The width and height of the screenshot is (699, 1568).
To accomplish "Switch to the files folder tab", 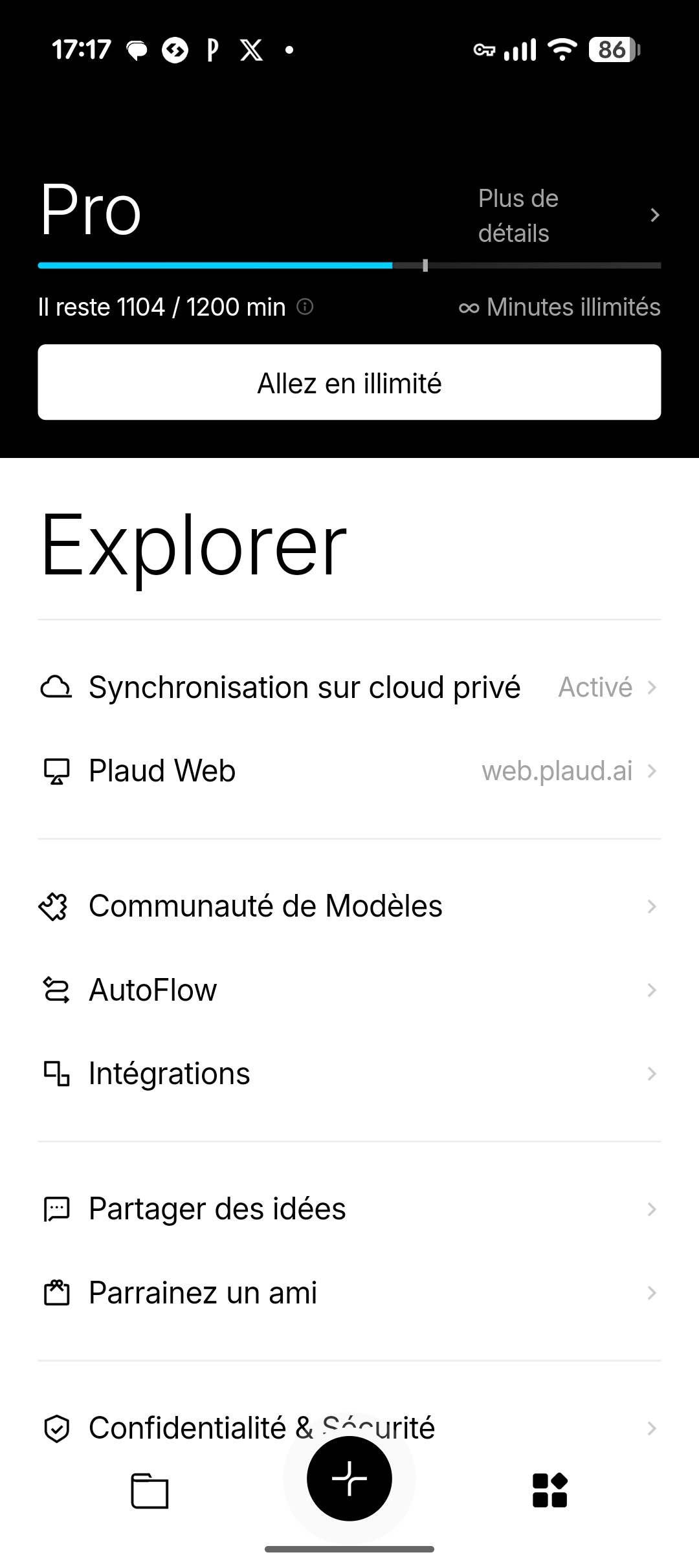I will click(x=150, y=1490).
